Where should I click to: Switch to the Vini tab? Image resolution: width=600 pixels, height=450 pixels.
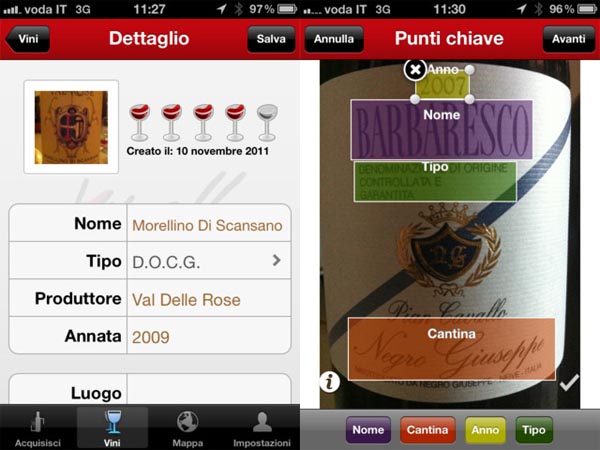coord(113,428)
